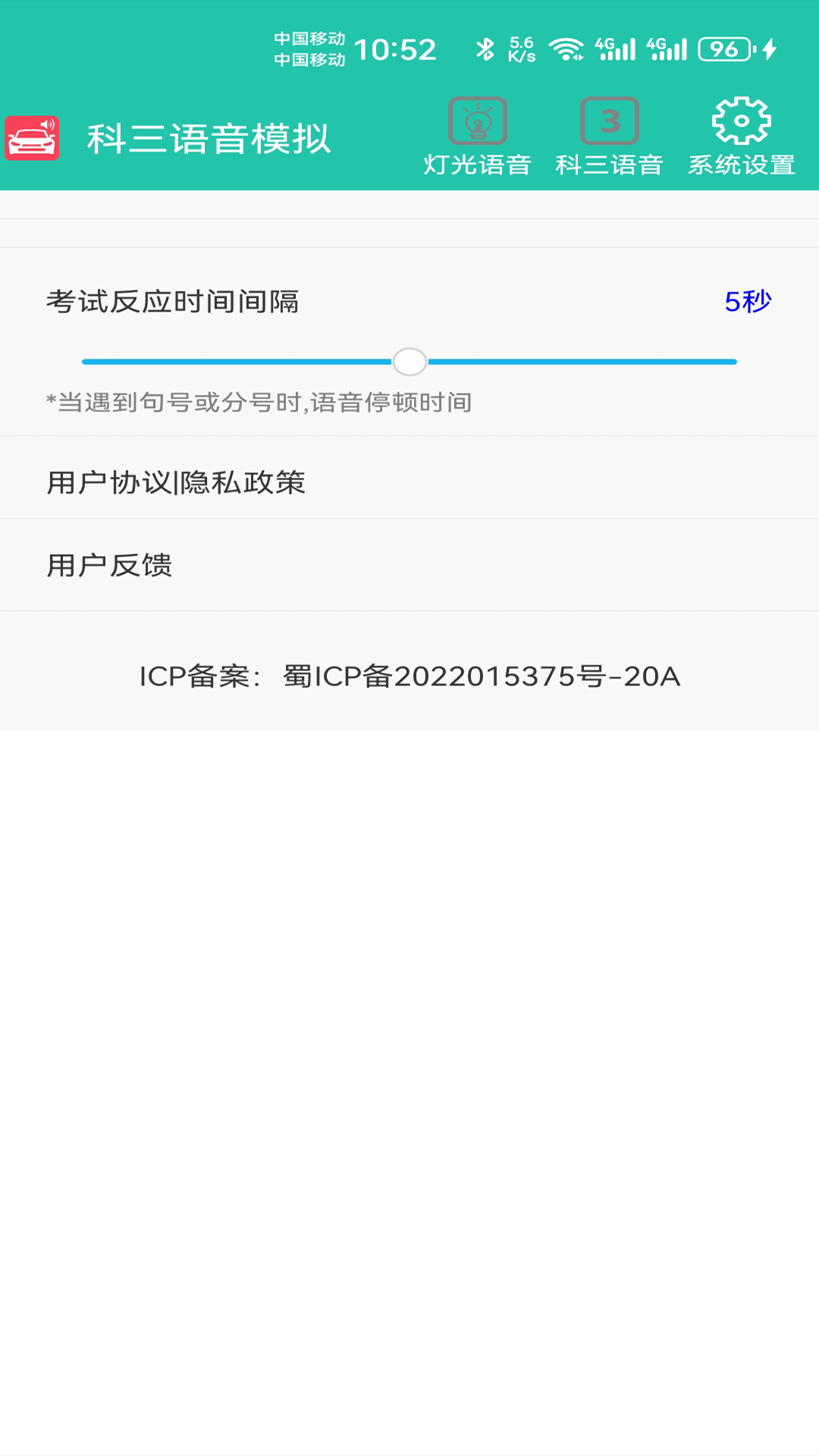This screenshot has height=1456, width=819.
Task: Click the 5秒 interval value
Action: coord(748,302)
